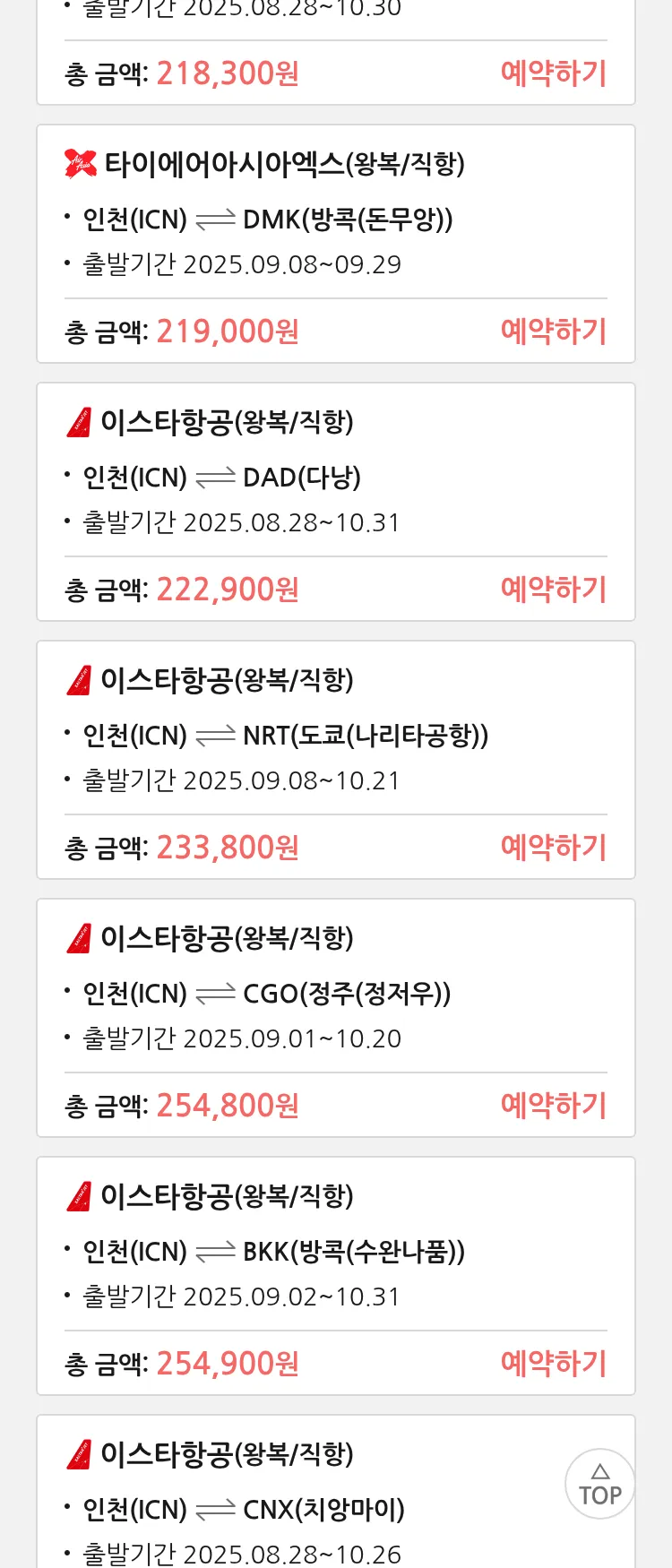The height and width of the screenshot is (1568, 672).
Task: Book the CGO(정주) flight for 254,800원
Action: click(553, 1106)
